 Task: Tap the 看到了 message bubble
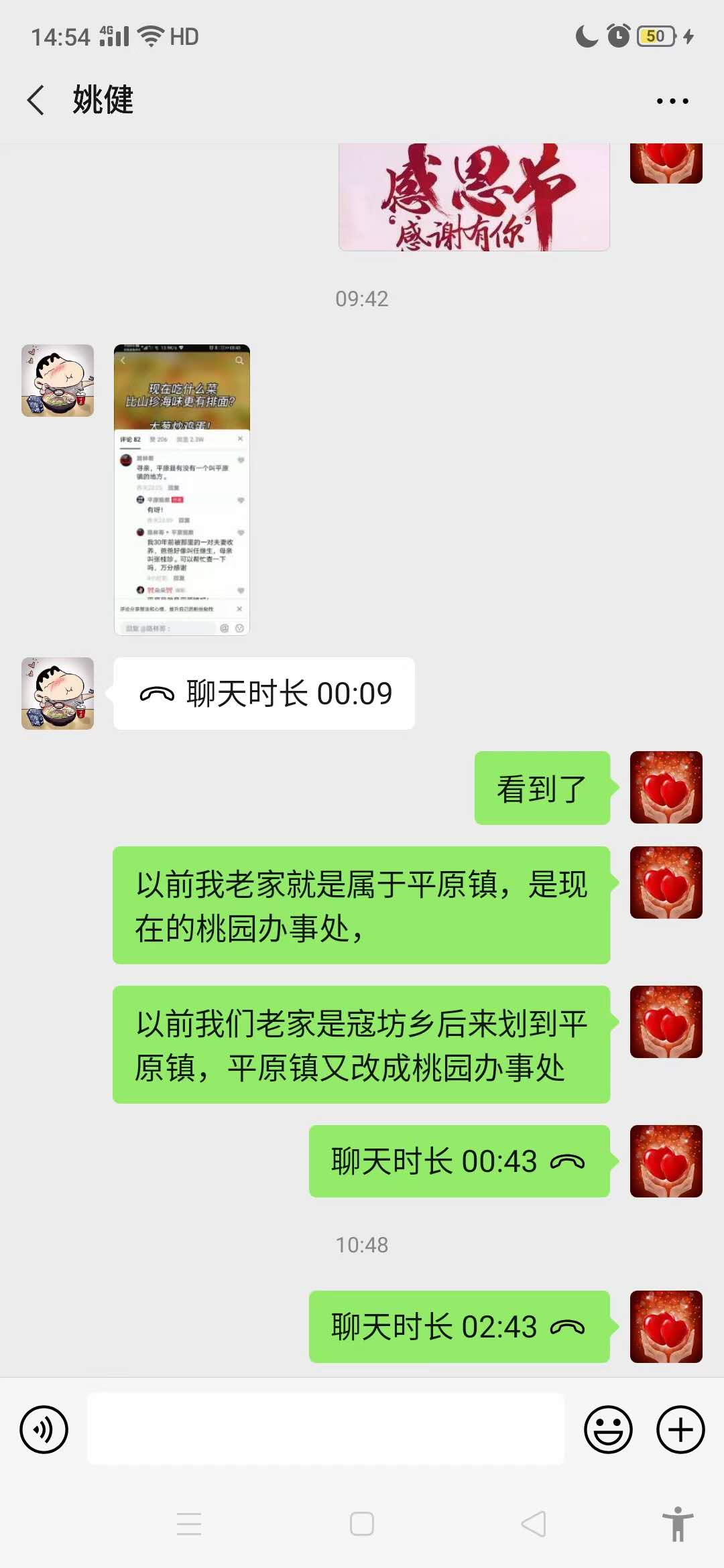point(540,789)
